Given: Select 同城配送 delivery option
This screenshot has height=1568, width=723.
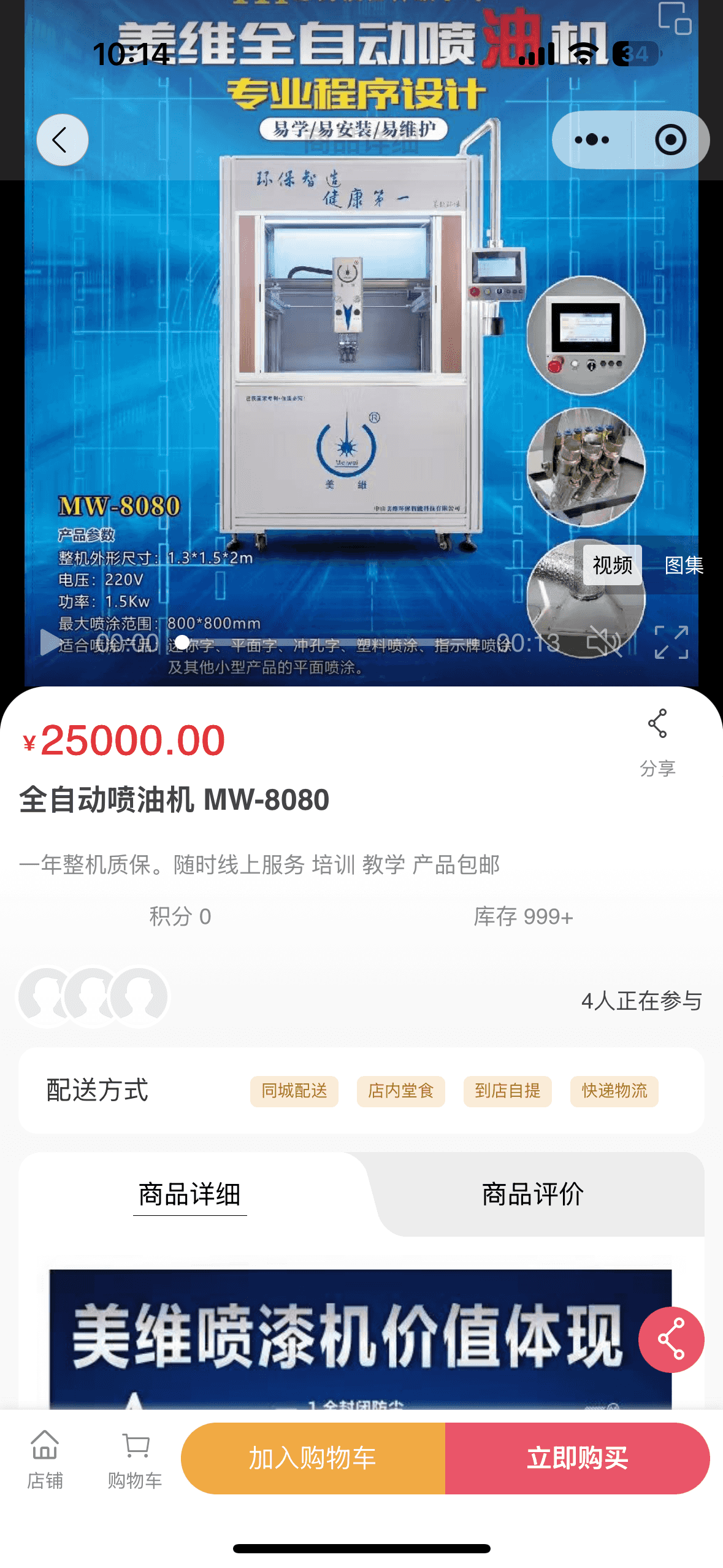Looking at the screenshot, I should (294, 1091).
